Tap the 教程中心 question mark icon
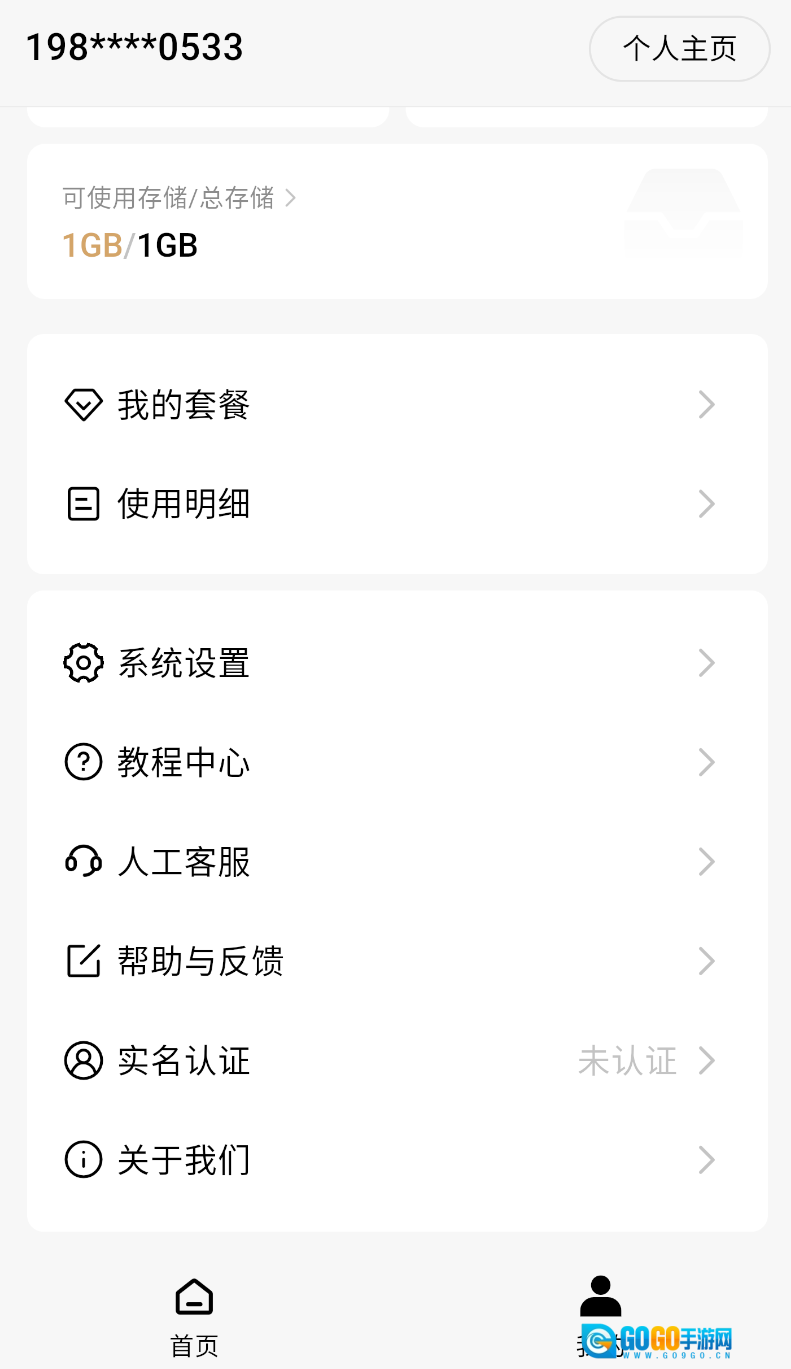791x1369 pixels. 84,762
